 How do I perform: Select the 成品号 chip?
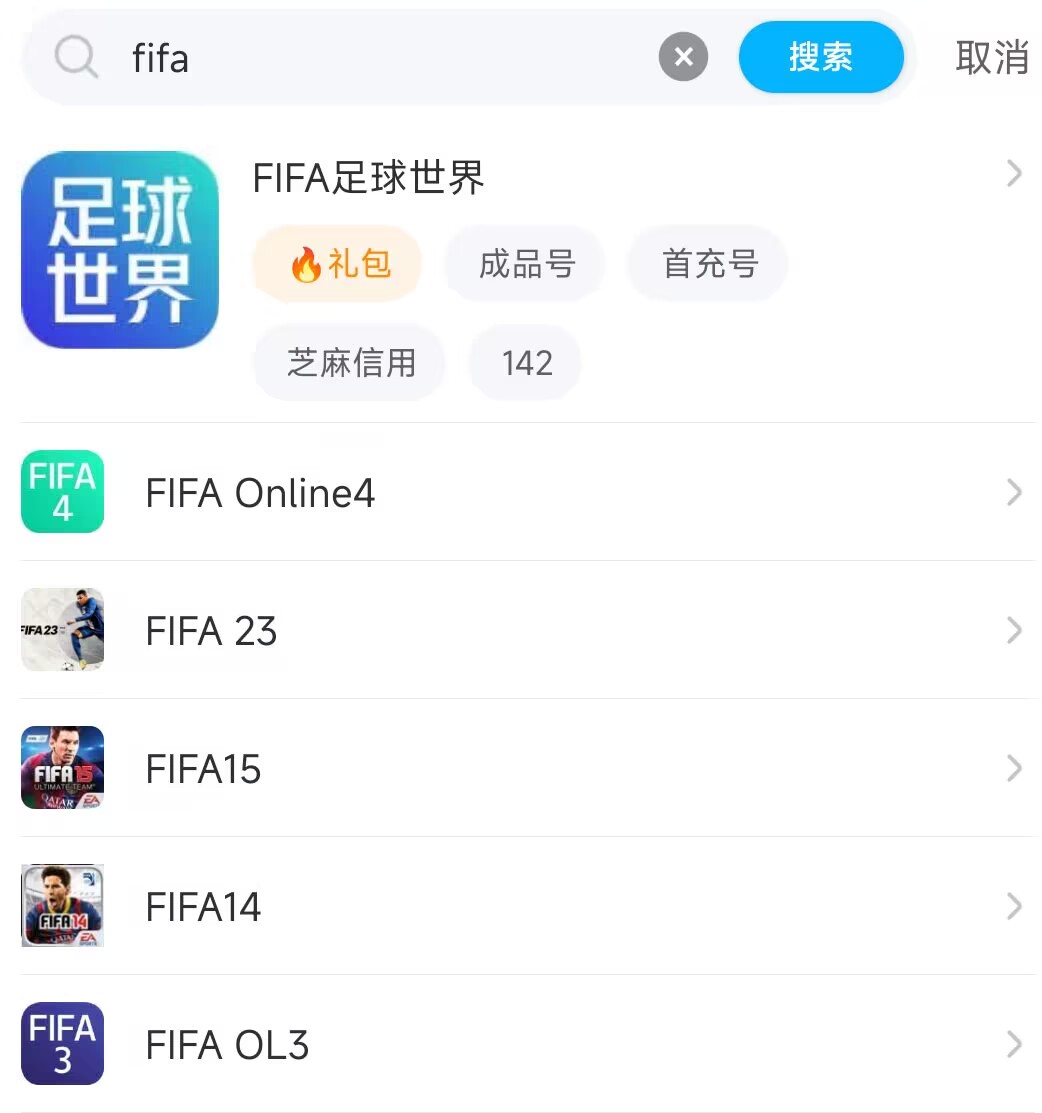[x=526, y=265]
